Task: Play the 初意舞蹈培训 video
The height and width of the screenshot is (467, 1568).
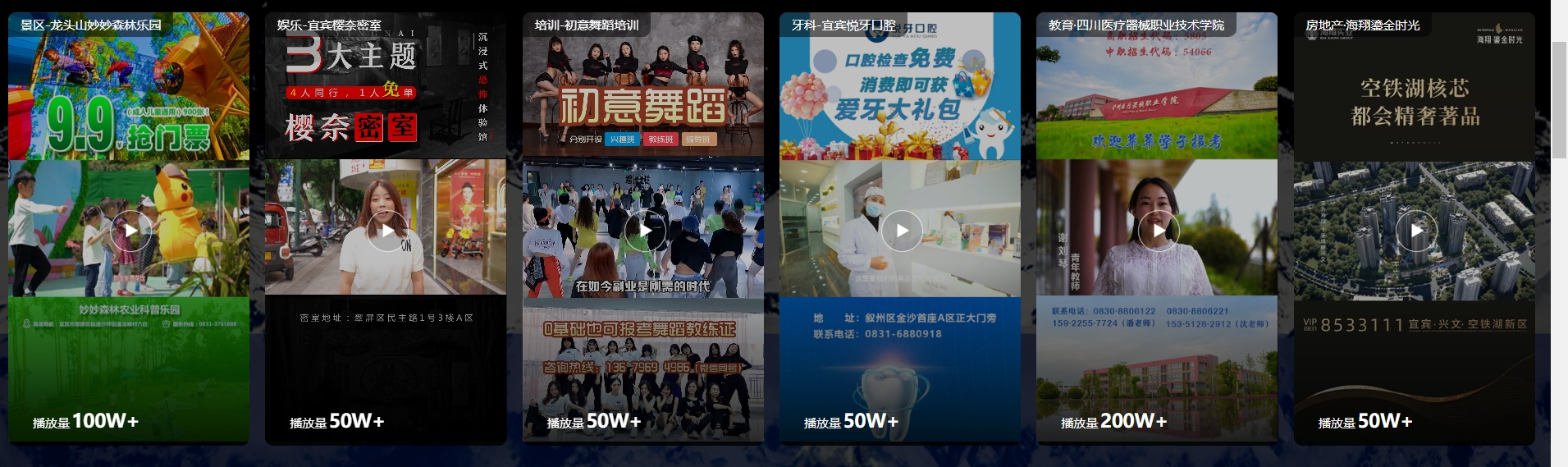Action: 644,231
